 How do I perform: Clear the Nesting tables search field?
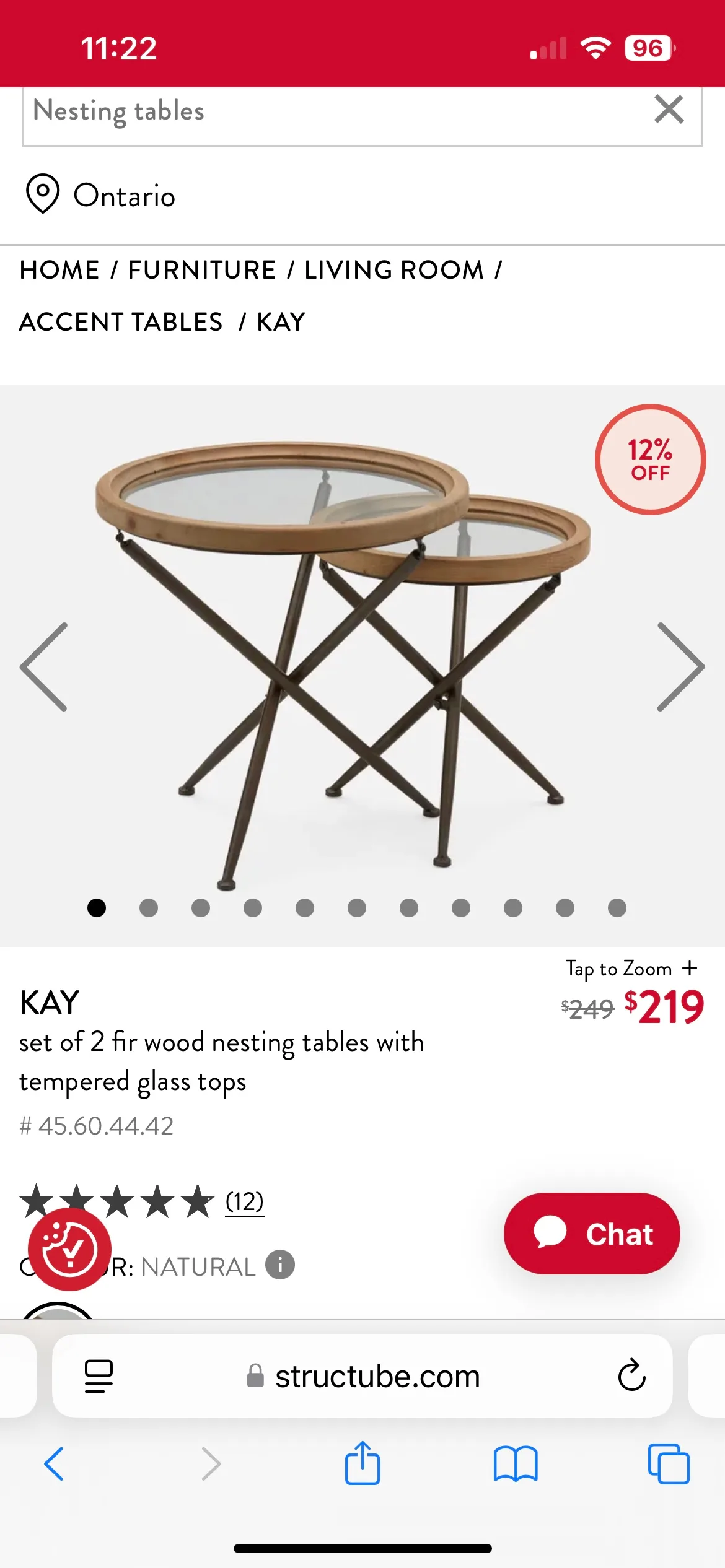coord(669,110)
